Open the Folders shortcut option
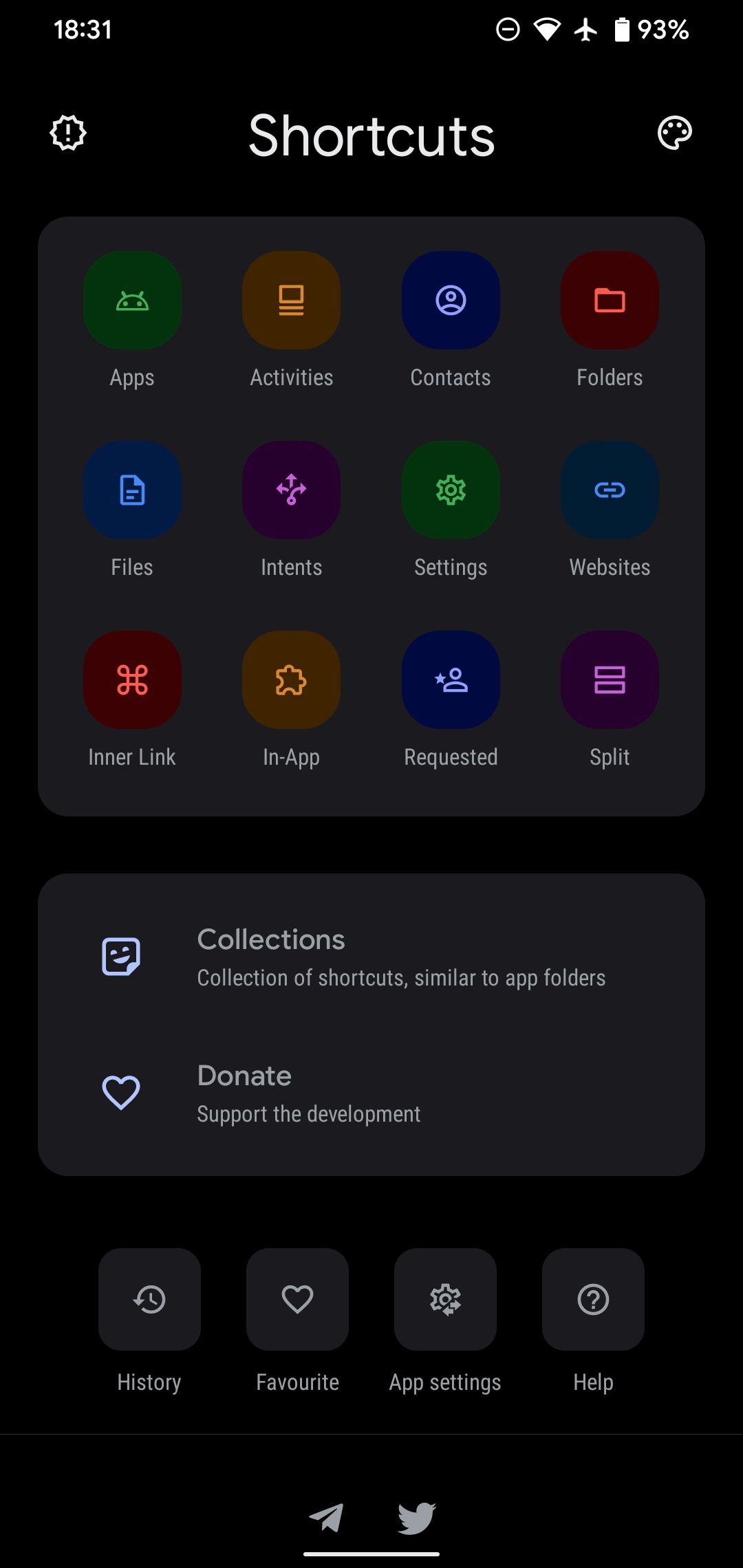This screenshot has width=743, height=1568. click(609, 301)
